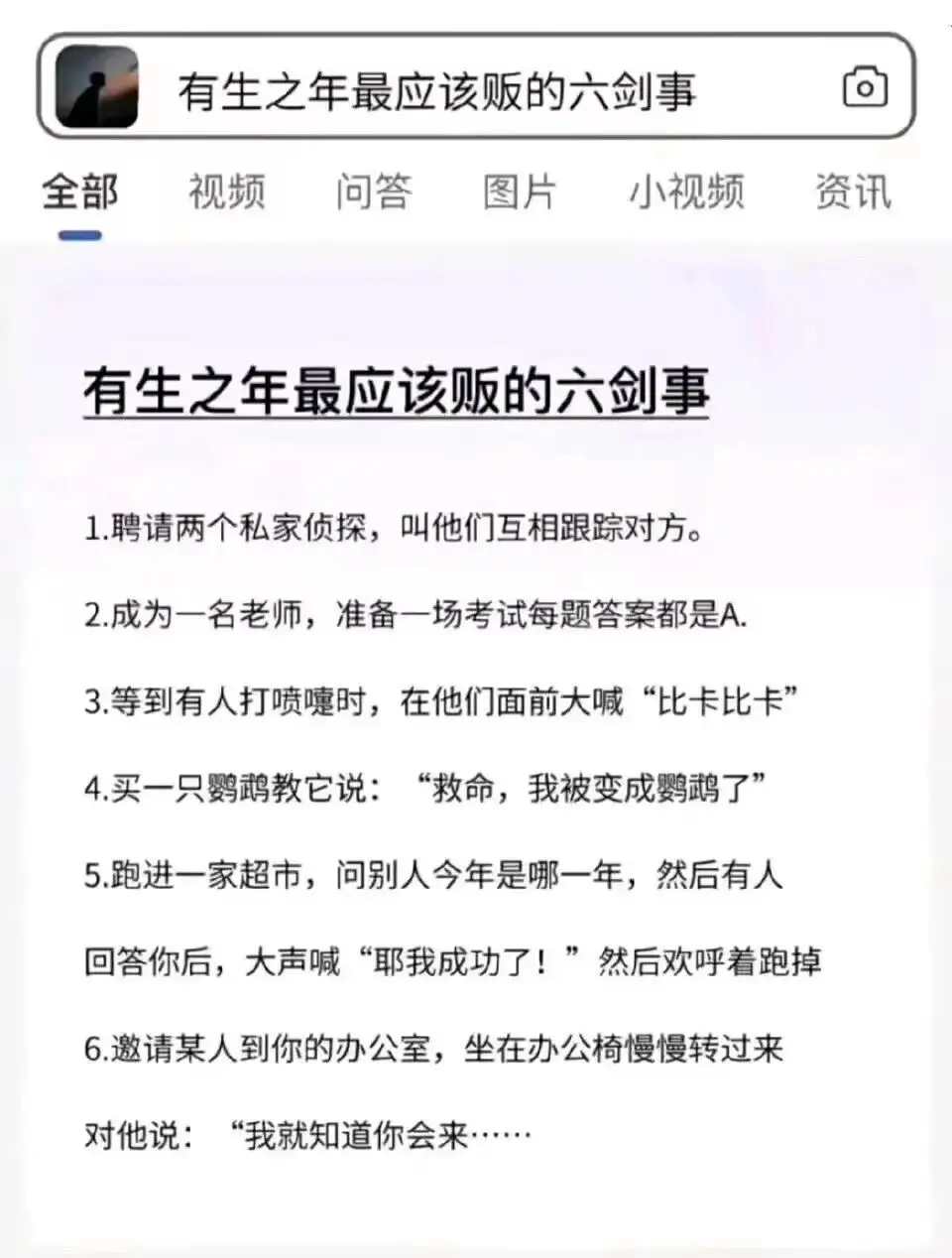Show the 资讯 tab
Screen dimensions: 952x1258
[x=853, y=191]
